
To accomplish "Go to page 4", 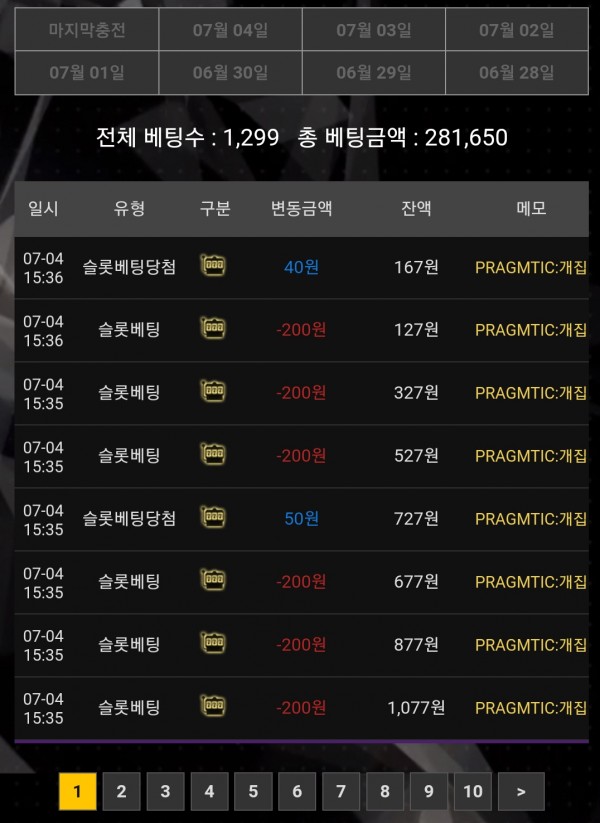I will click(x=209, y=791).
